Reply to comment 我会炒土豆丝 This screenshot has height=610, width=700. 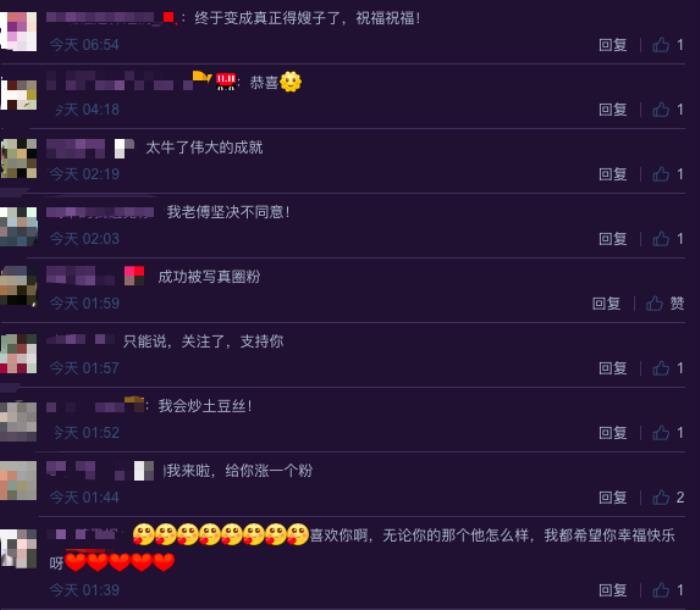pyautogui.click(x=613, y=433)
